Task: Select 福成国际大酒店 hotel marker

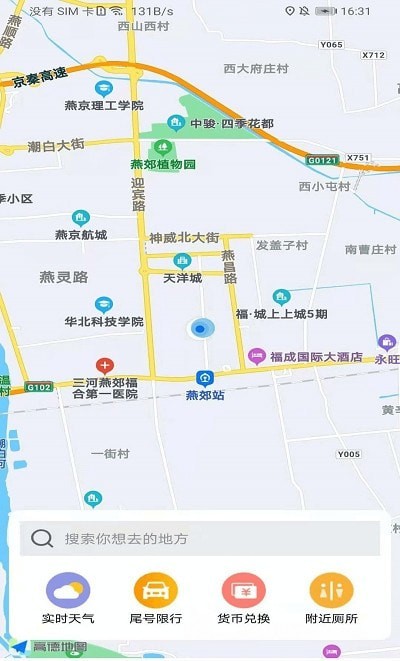Action: [x=256, y=357]
